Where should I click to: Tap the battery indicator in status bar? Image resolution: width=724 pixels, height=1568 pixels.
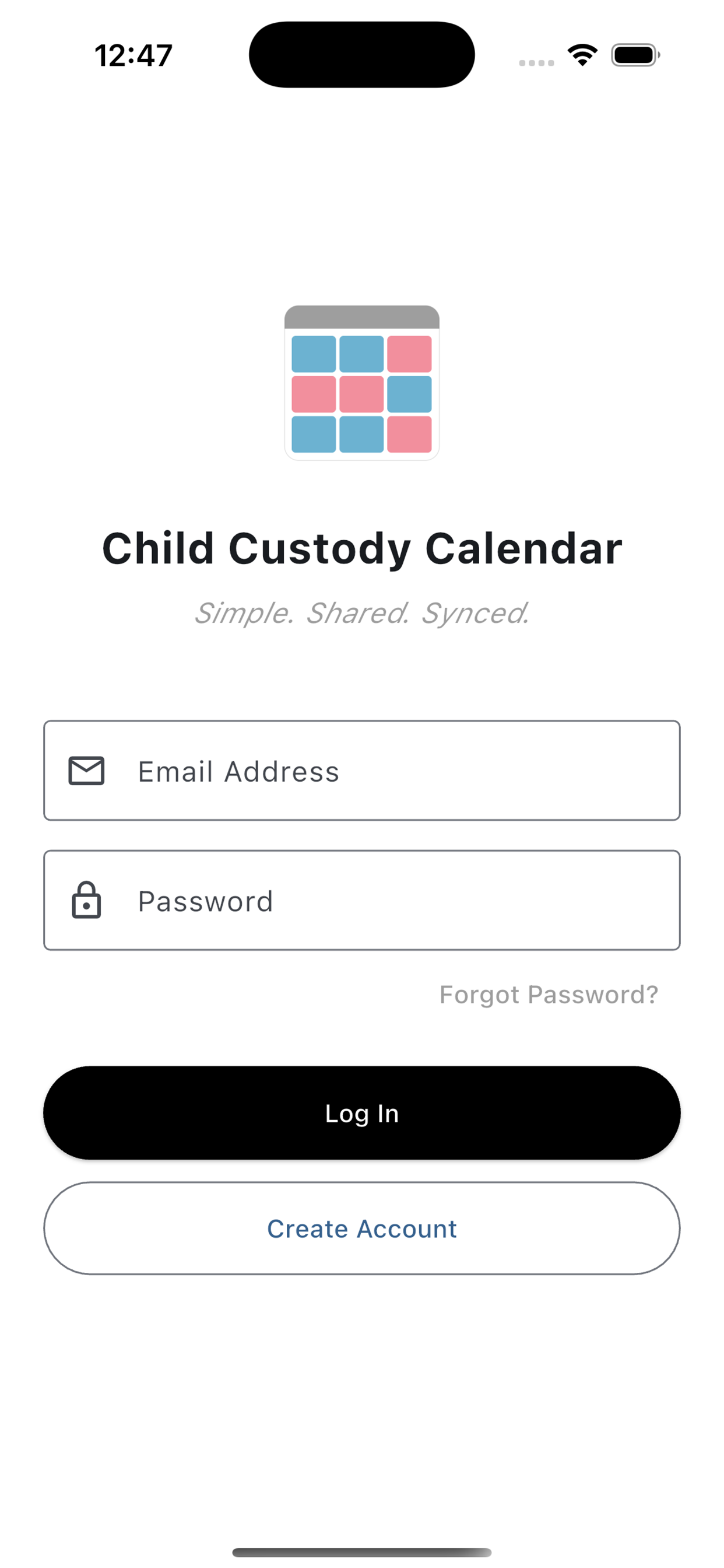pos(632,55)
